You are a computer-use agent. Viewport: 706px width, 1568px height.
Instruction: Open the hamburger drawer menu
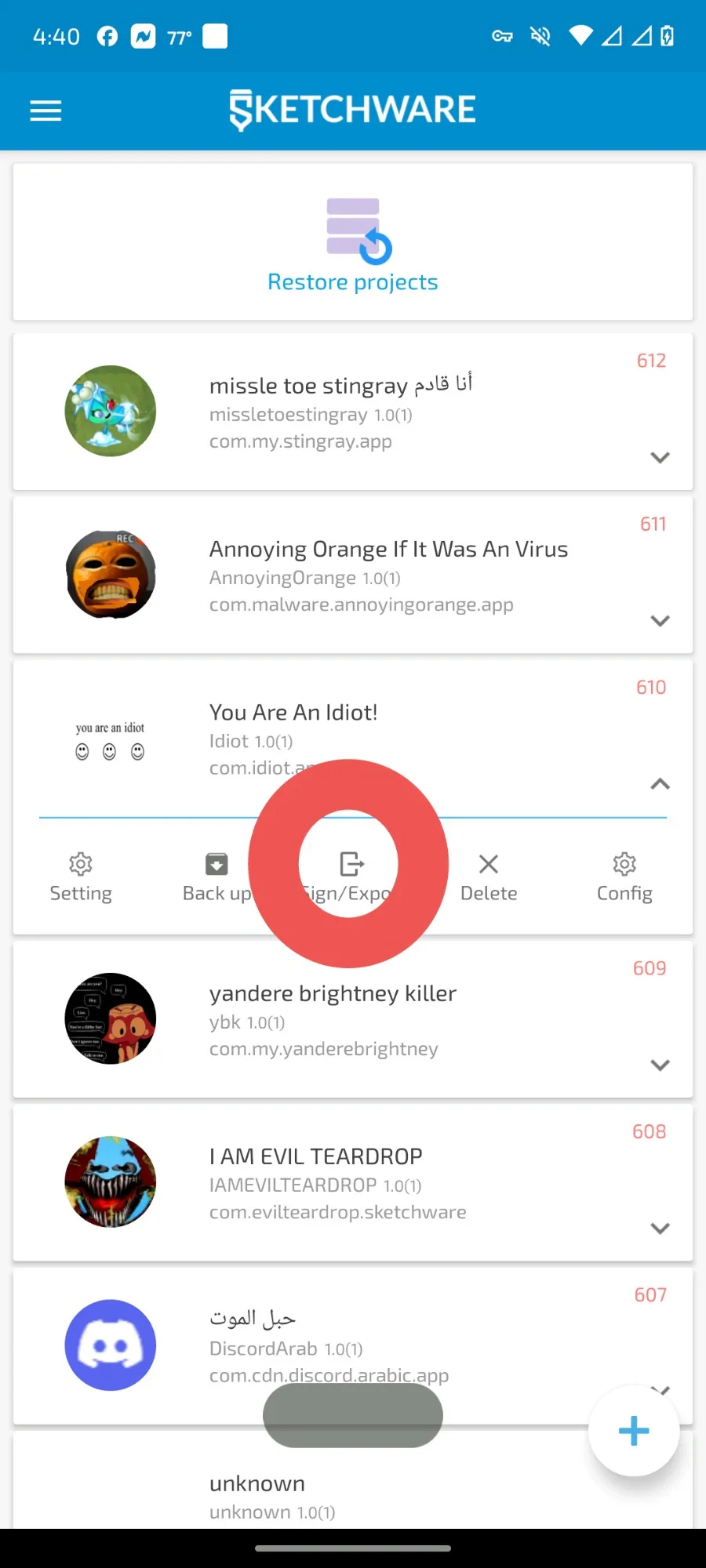pos(45,111)
